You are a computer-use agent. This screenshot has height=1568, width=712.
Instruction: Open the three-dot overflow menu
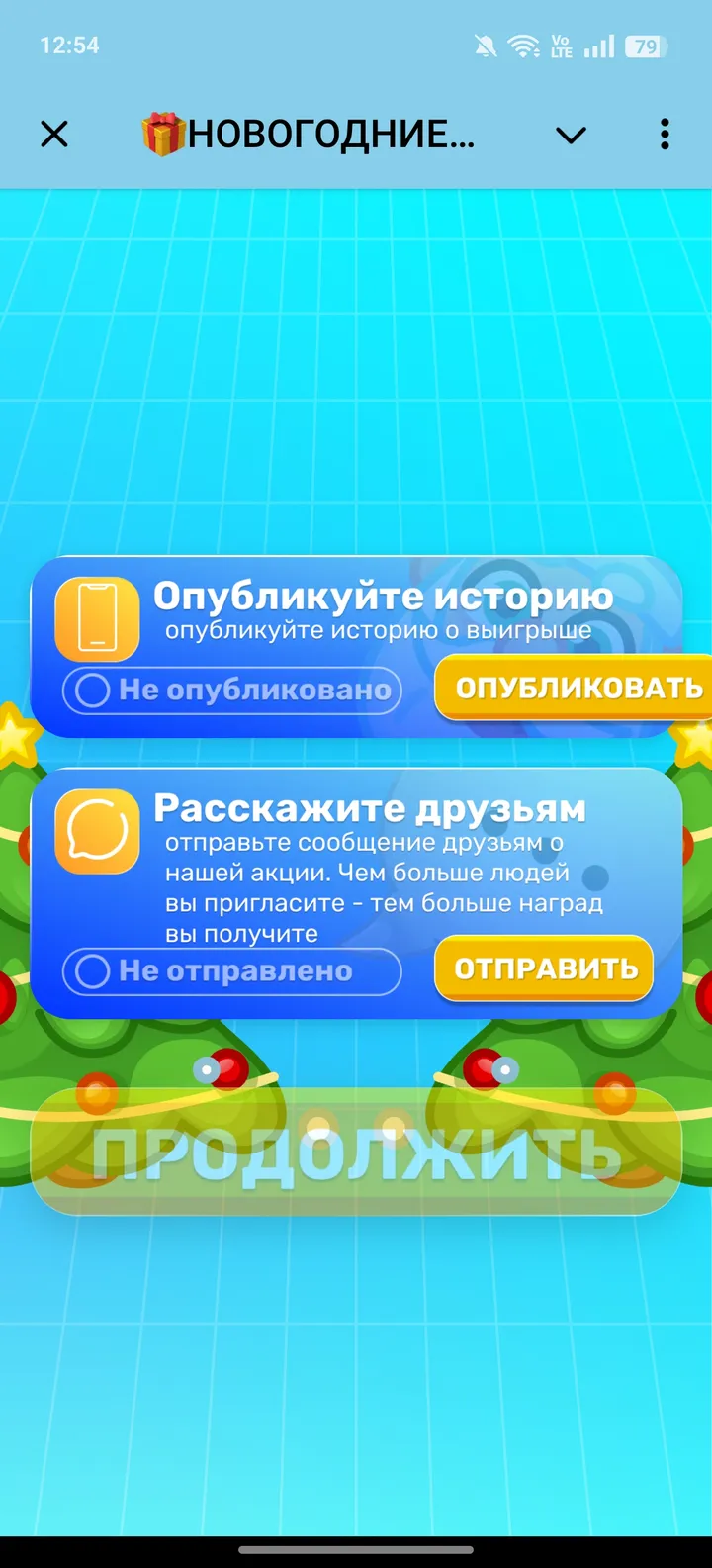click(665, 134)
